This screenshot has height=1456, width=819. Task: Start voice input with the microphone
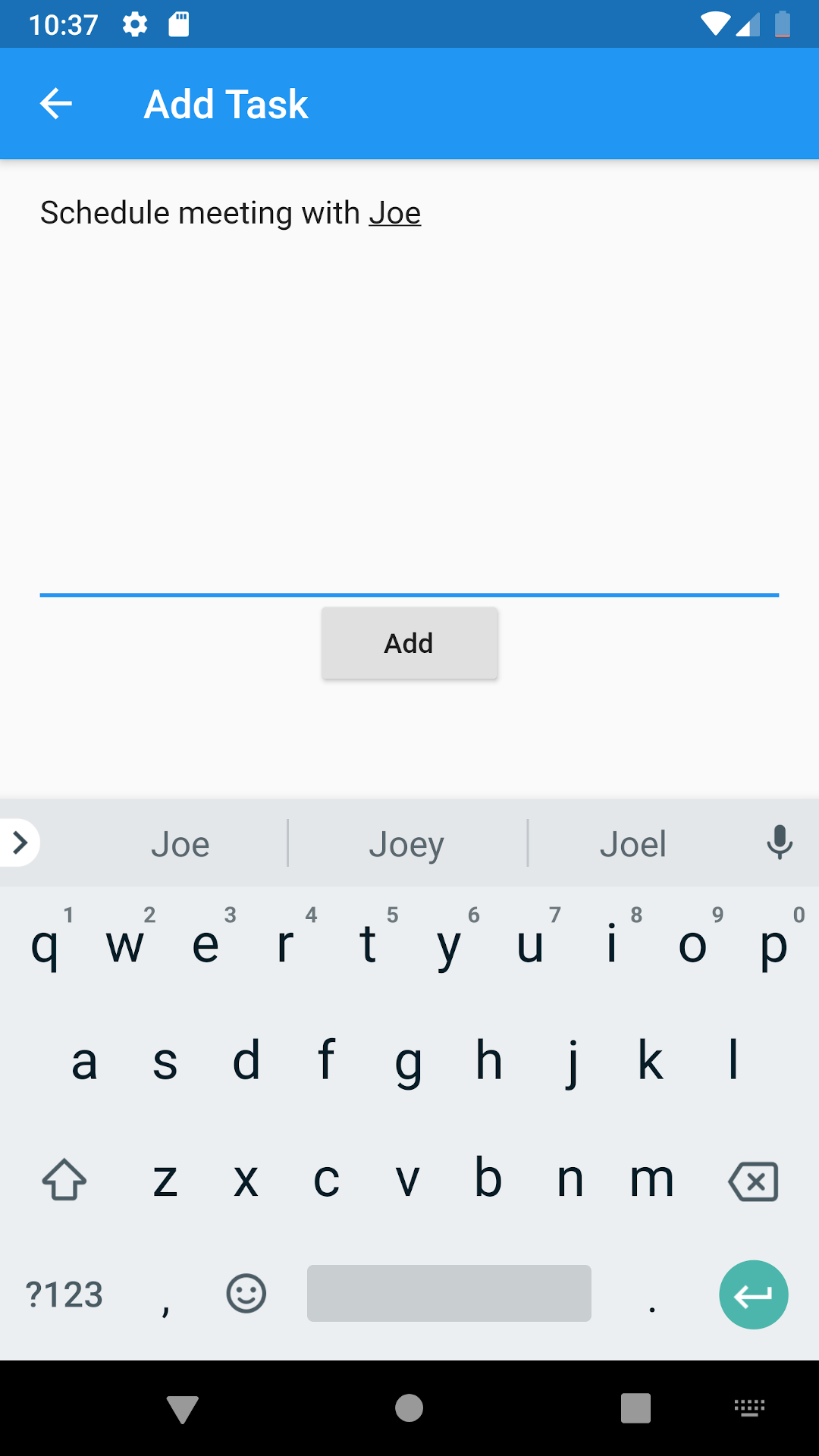[780, 842]
